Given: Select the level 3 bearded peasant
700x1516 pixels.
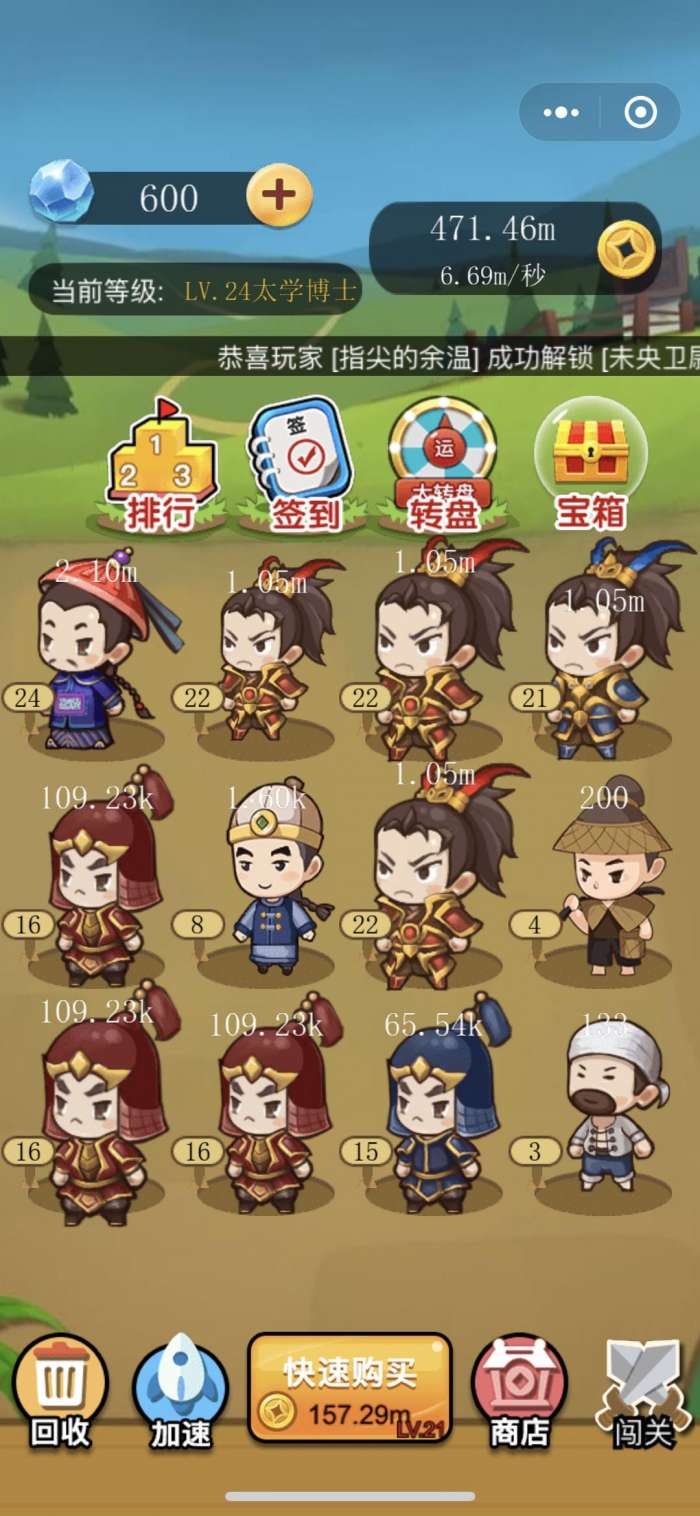Looking at the screenshot, I should click(x=608, y=1110).
